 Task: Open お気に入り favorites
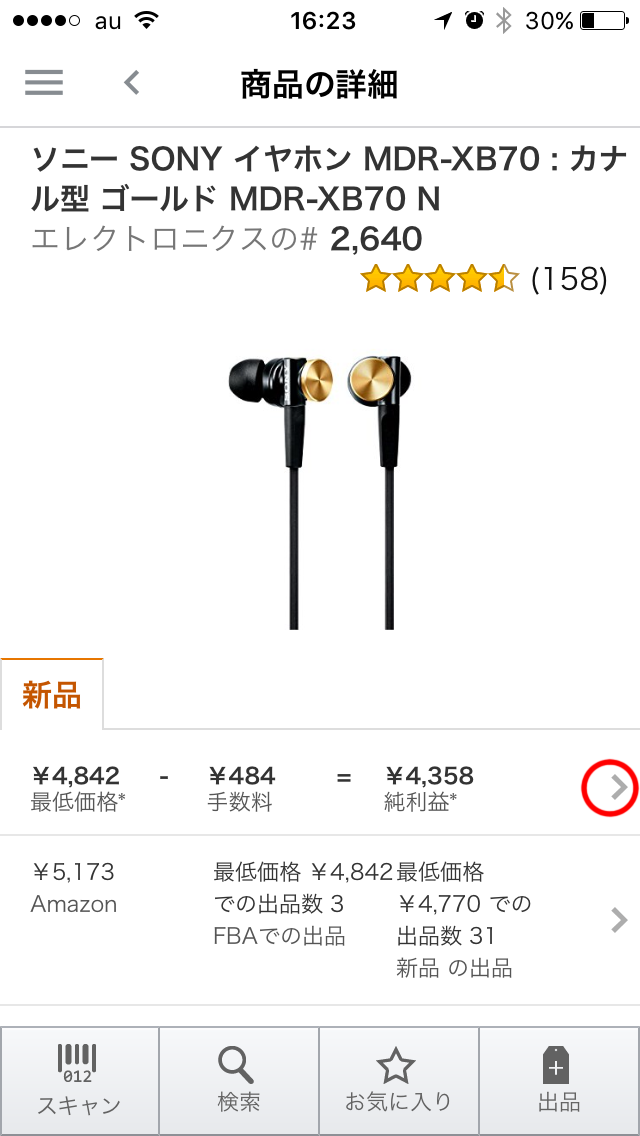pos(399,1079)
